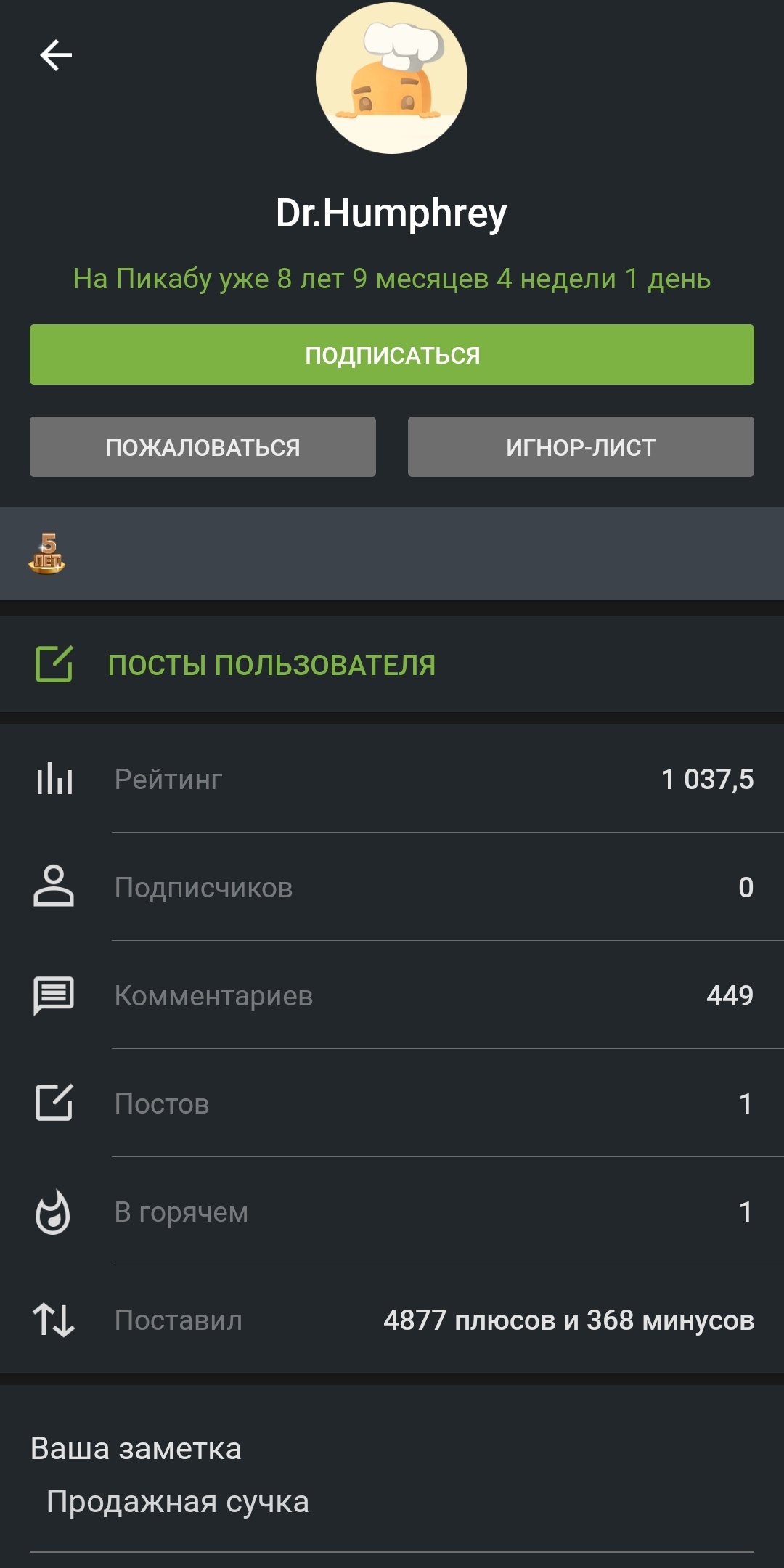Tap the 5 лет award badge
The width and height of the screenshot is (784, 1568).
pyautogui.click(x=47, y=554)
